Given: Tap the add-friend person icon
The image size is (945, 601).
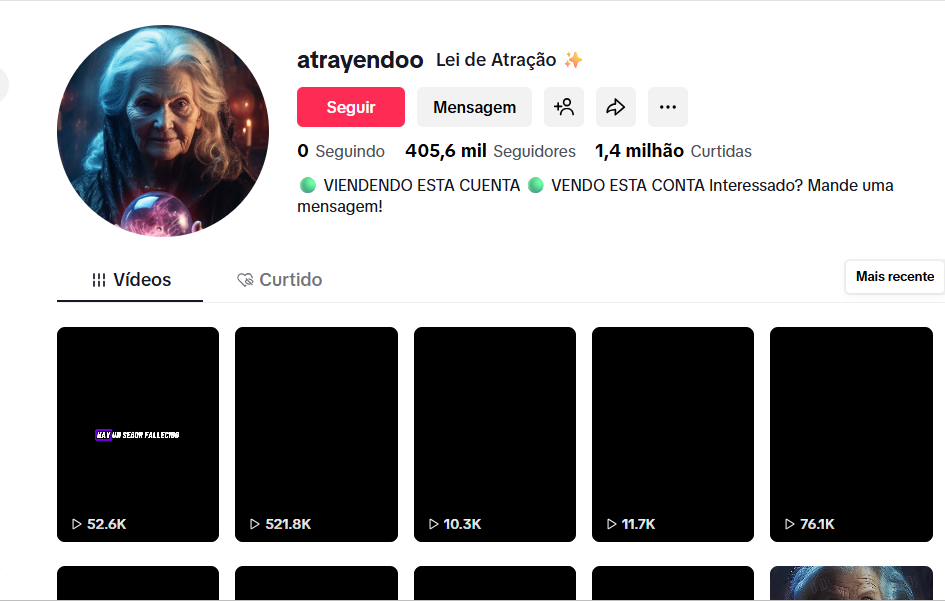Looking at the screenshot, I should coord(564,107).
